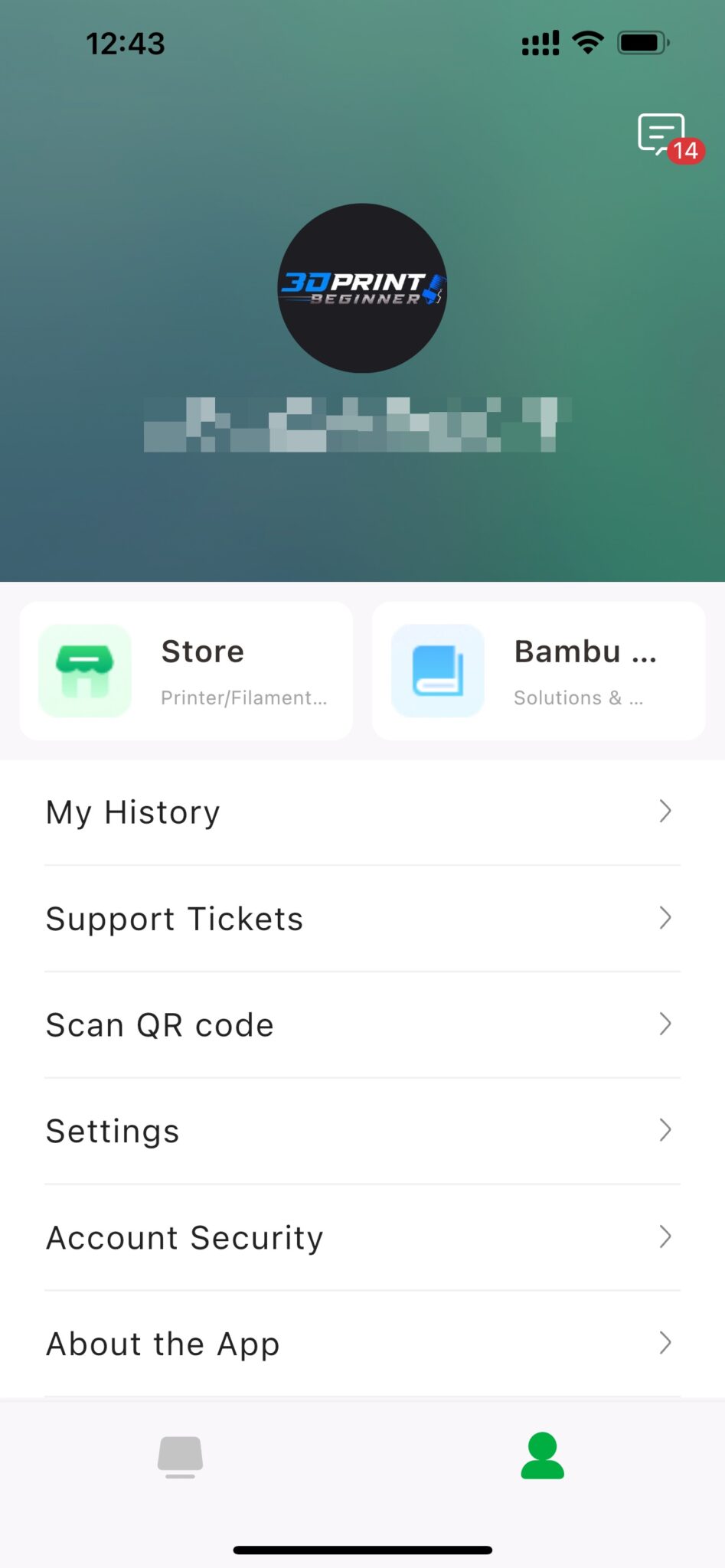Open the Bambu Wiki book icon
The width and height of the screenshot is (725, 1568).
(x=436, y=671)
